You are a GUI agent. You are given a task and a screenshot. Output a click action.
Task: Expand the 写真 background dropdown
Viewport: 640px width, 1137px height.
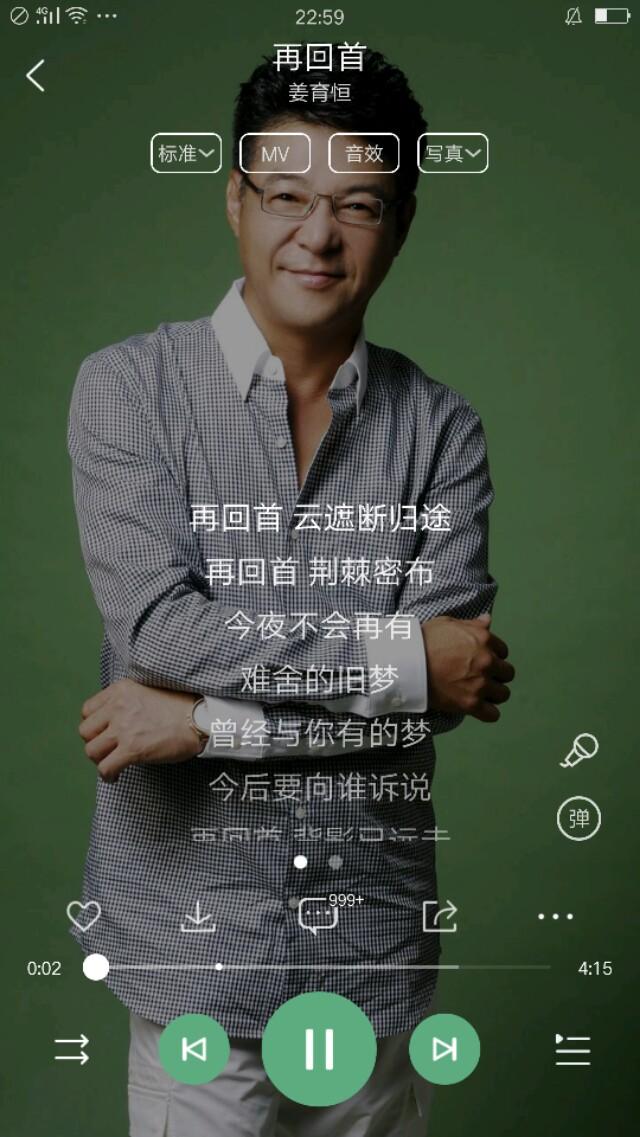(x=453, y=154)
